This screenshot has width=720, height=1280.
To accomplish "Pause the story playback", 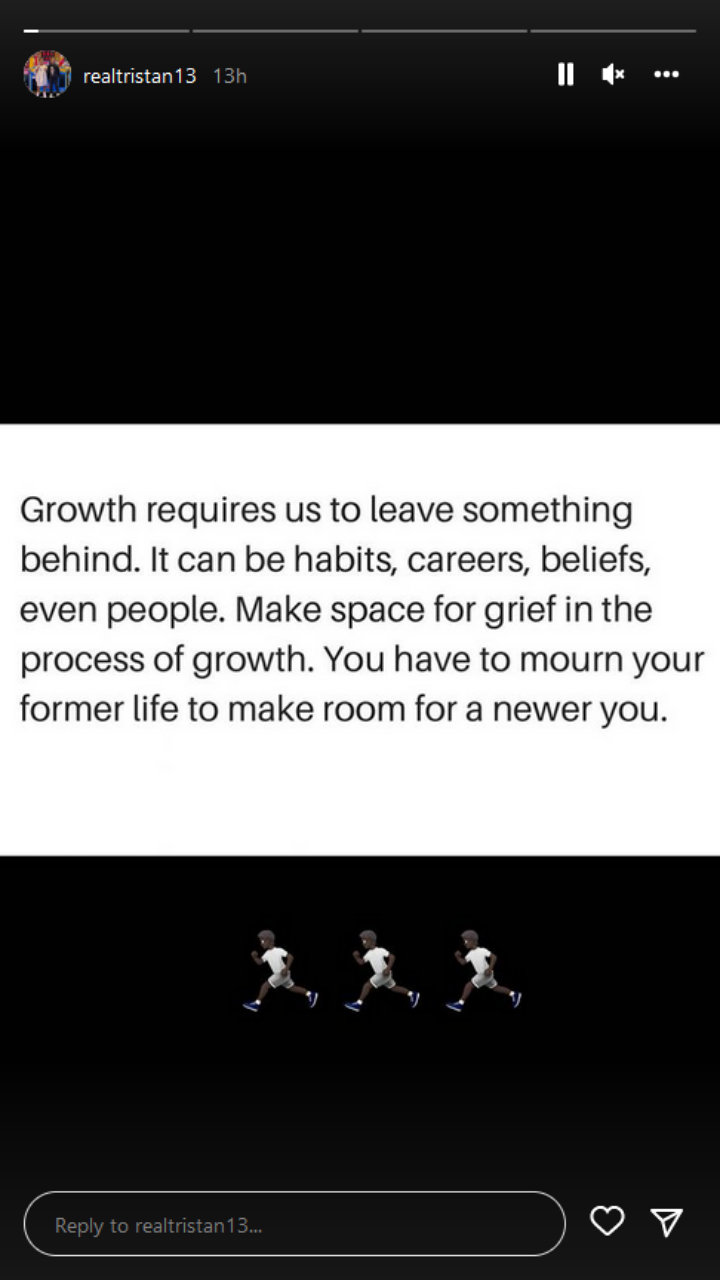I will [565, 75].
